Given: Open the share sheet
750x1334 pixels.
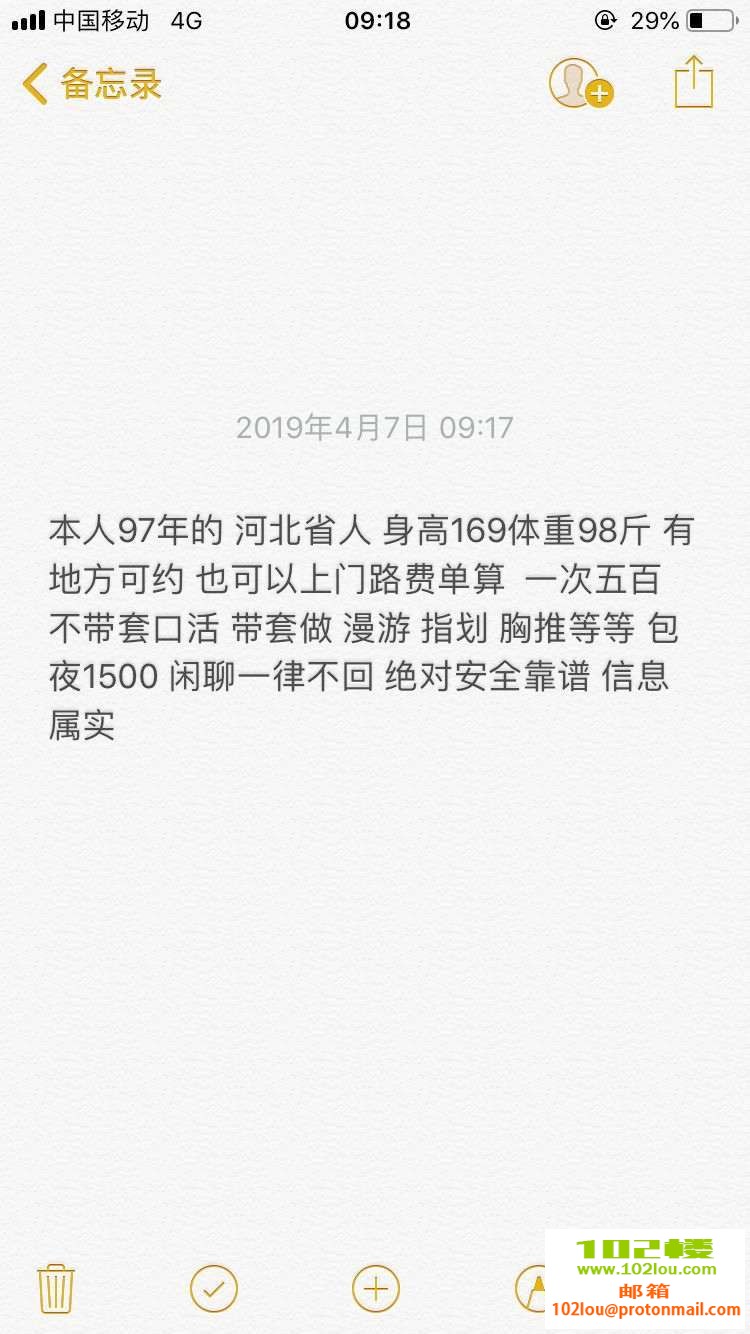Looking at the screenshot, I should 694,82.
